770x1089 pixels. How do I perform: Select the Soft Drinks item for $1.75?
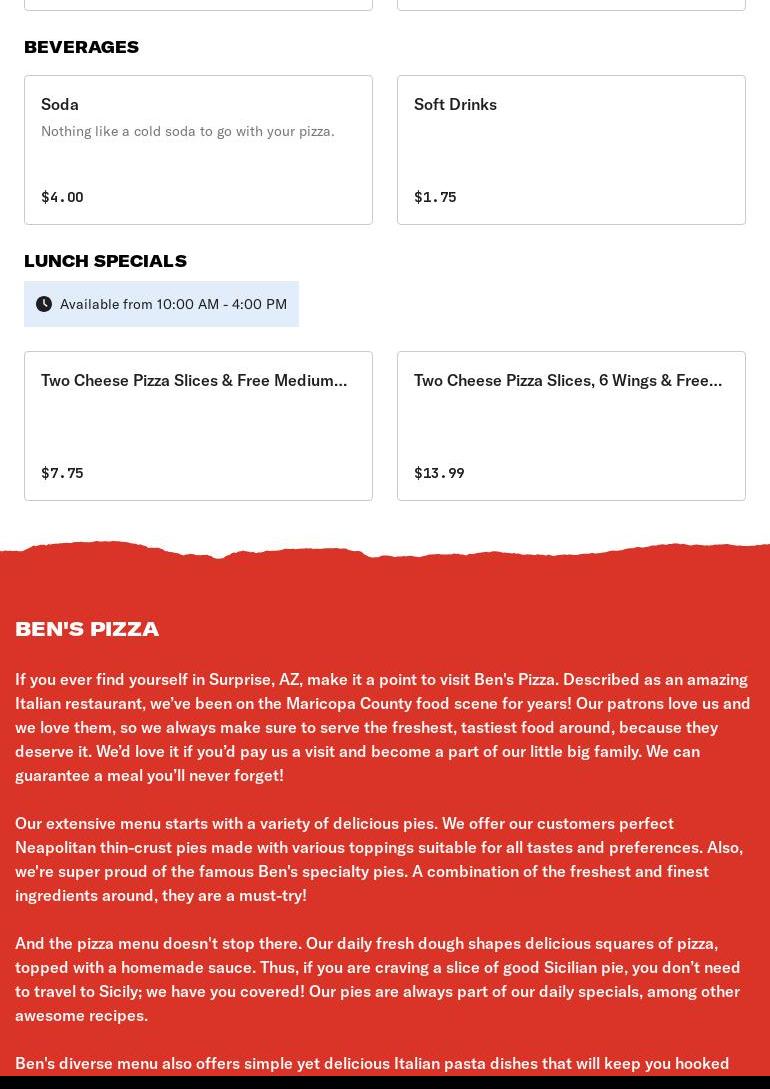pyautogui.click(x=571, y=150)
